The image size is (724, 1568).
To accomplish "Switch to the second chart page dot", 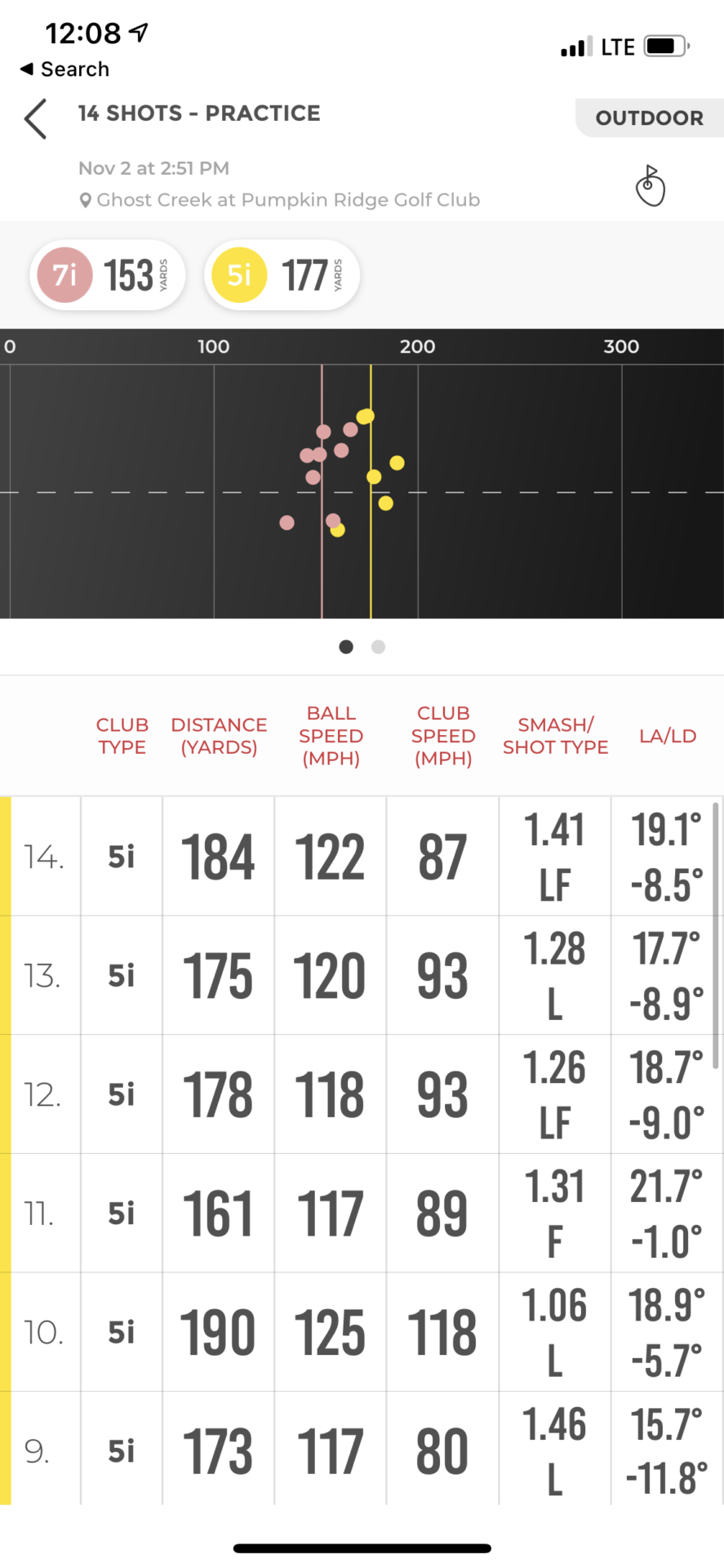I will coord(378,647).
